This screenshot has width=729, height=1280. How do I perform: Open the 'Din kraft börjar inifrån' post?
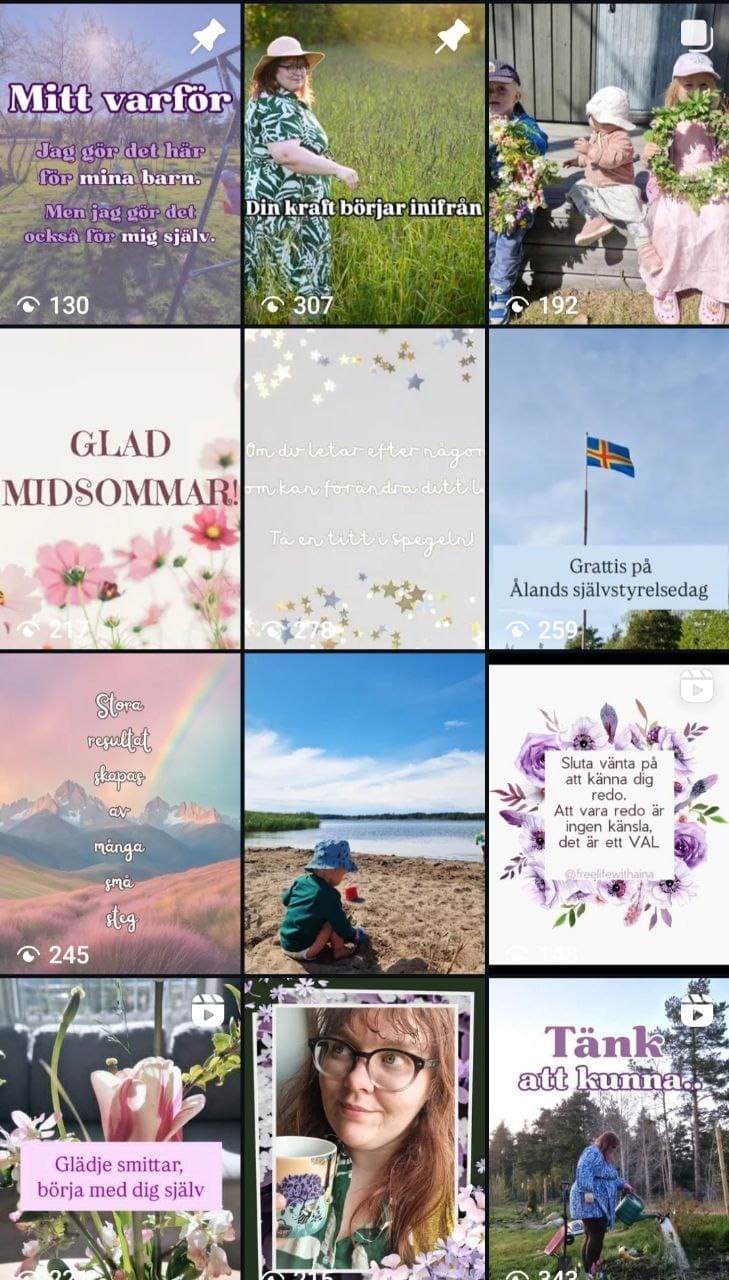(x=364, y=165)
